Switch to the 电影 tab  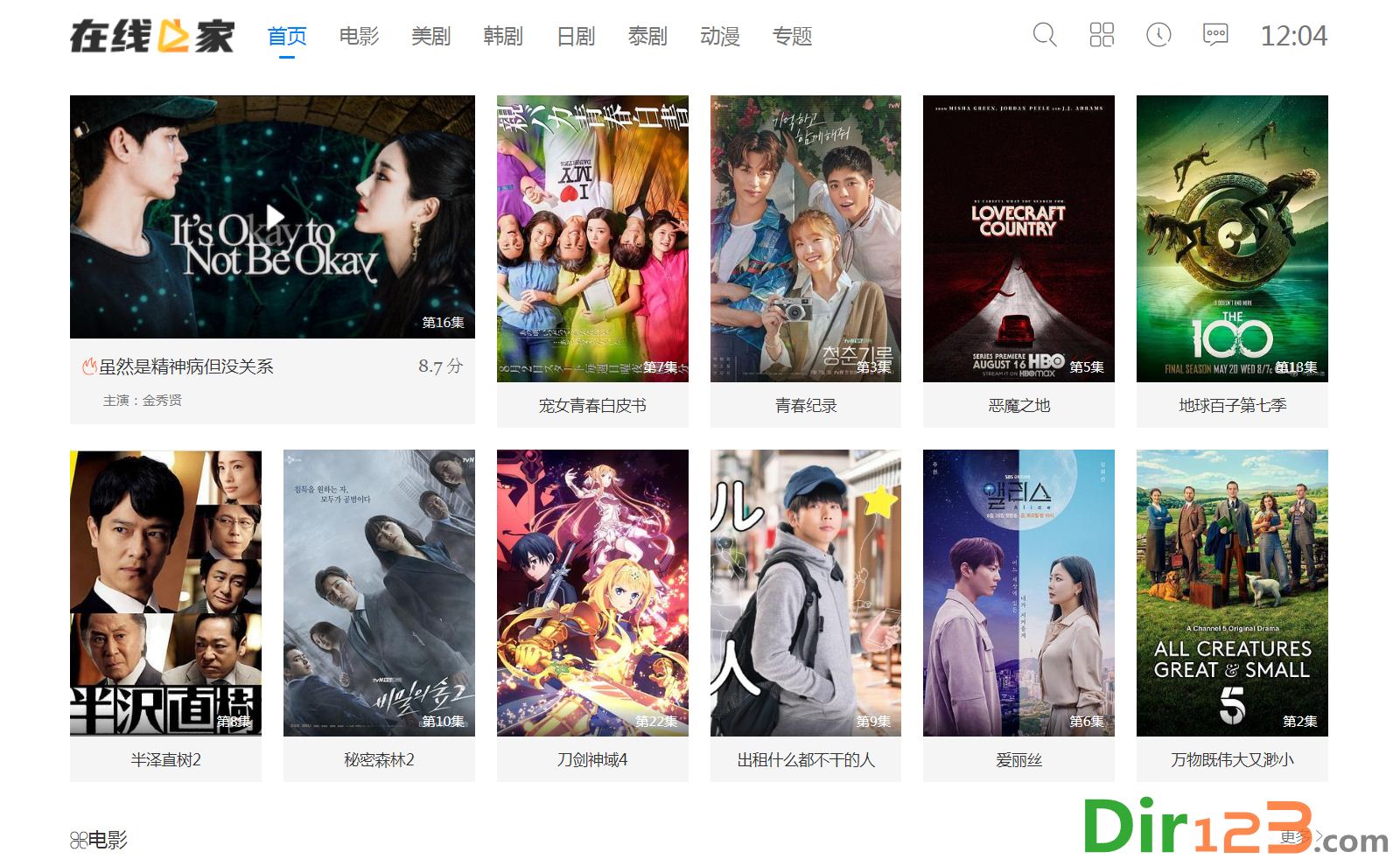click(x=359, y=36)
